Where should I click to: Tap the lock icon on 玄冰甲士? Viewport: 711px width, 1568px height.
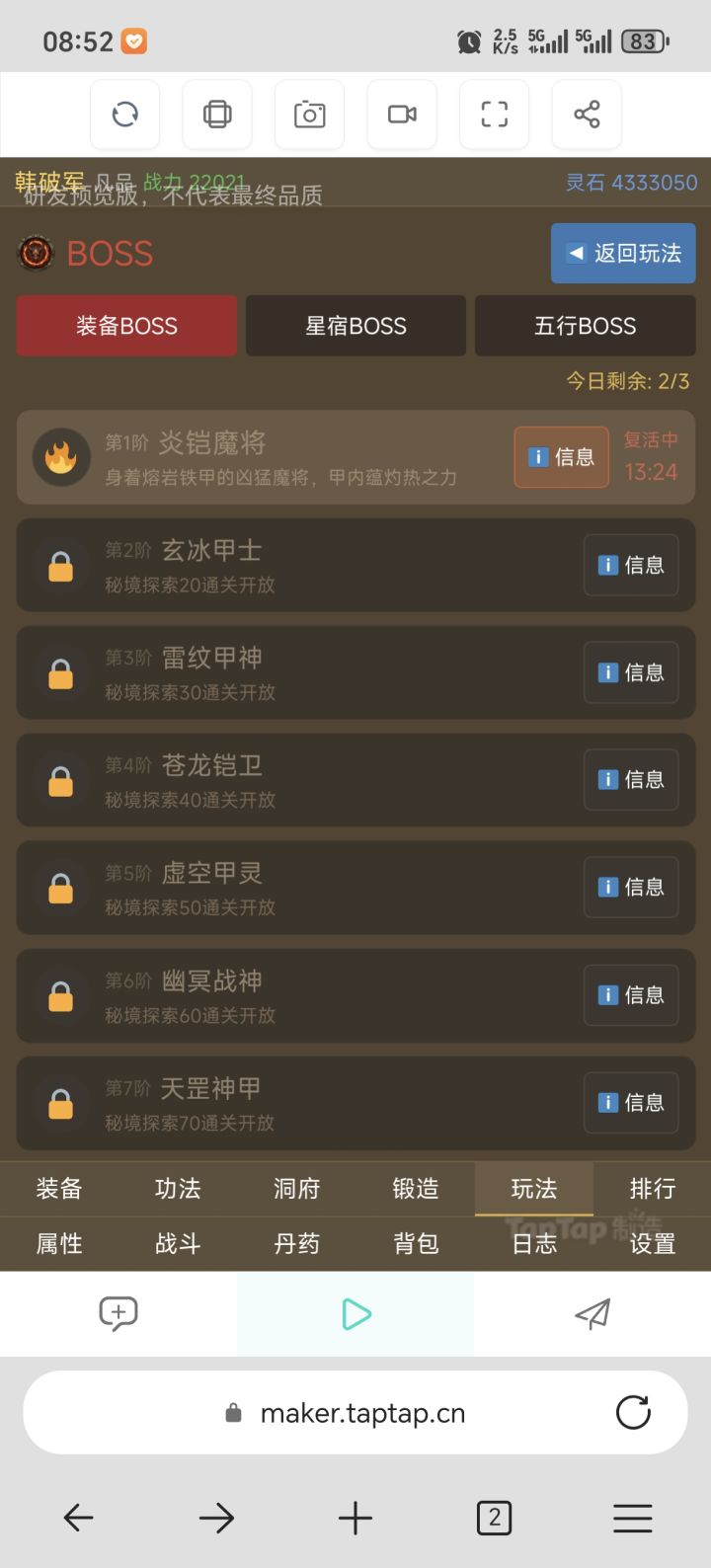60,565
